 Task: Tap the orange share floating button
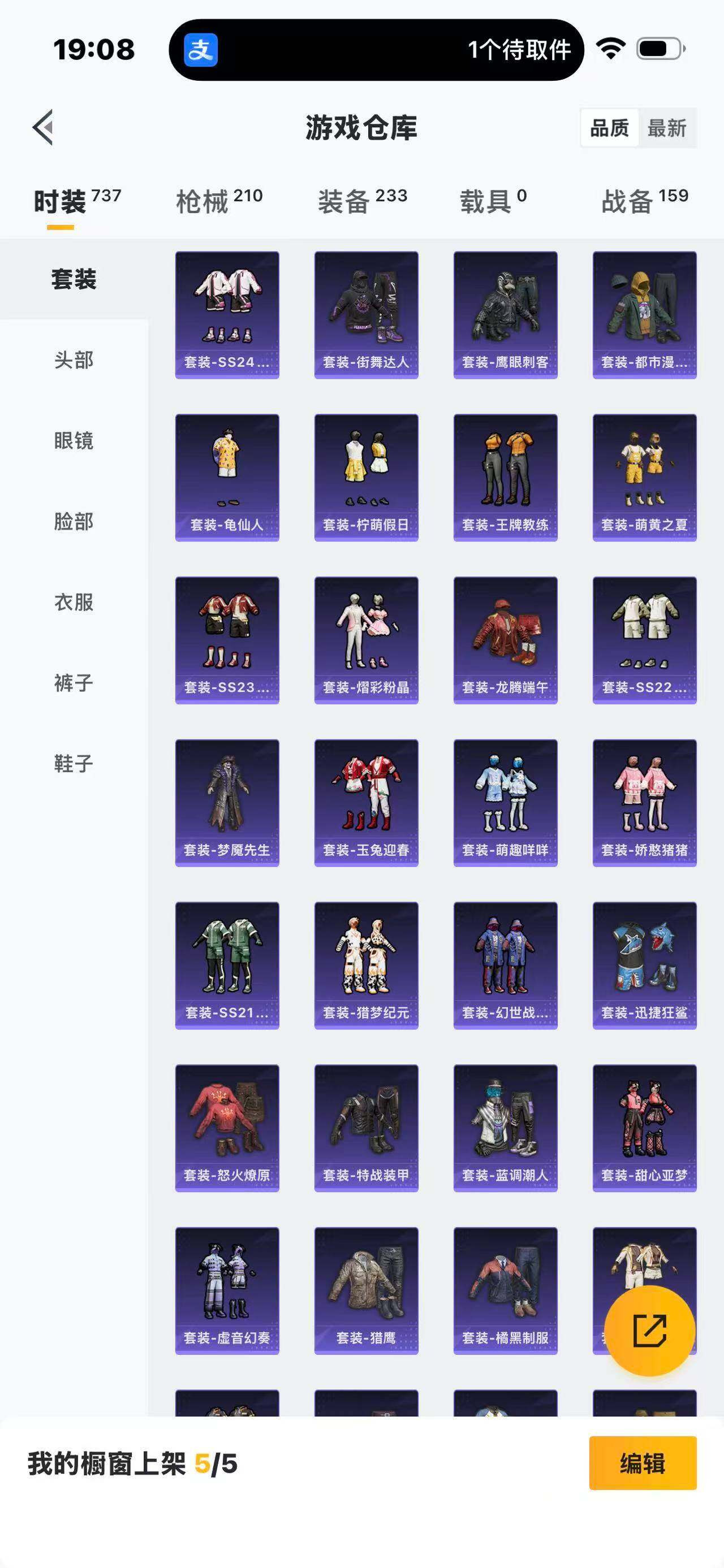coord(650,1331)
